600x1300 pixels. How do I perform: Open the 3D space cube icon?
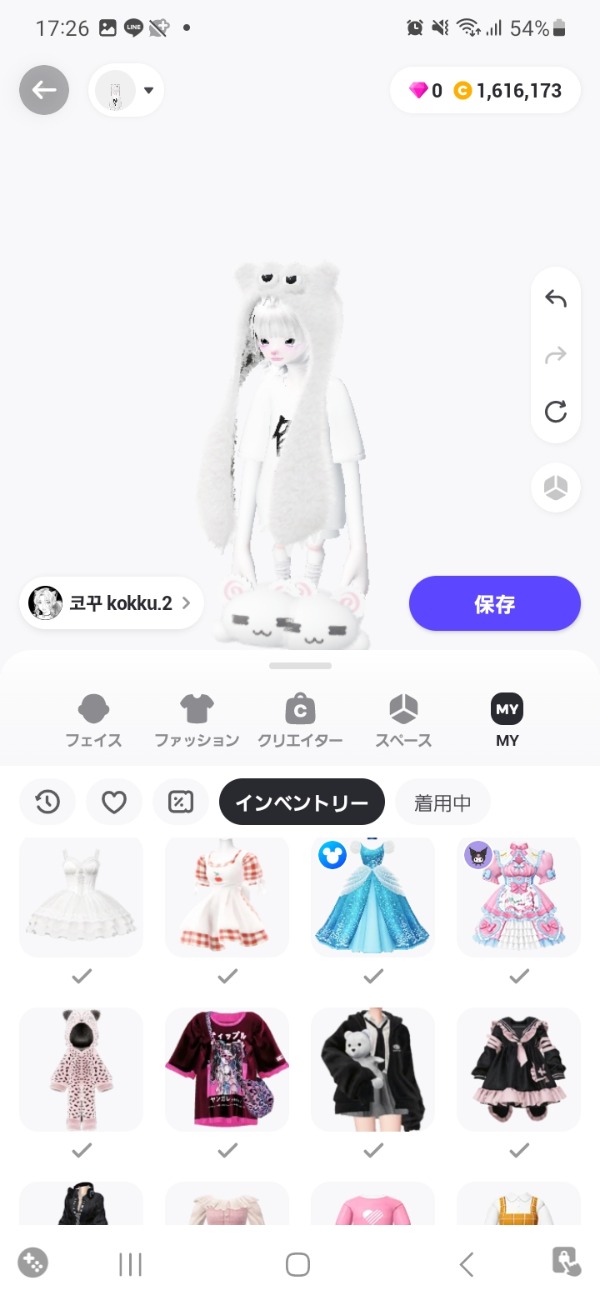(555, 488)
